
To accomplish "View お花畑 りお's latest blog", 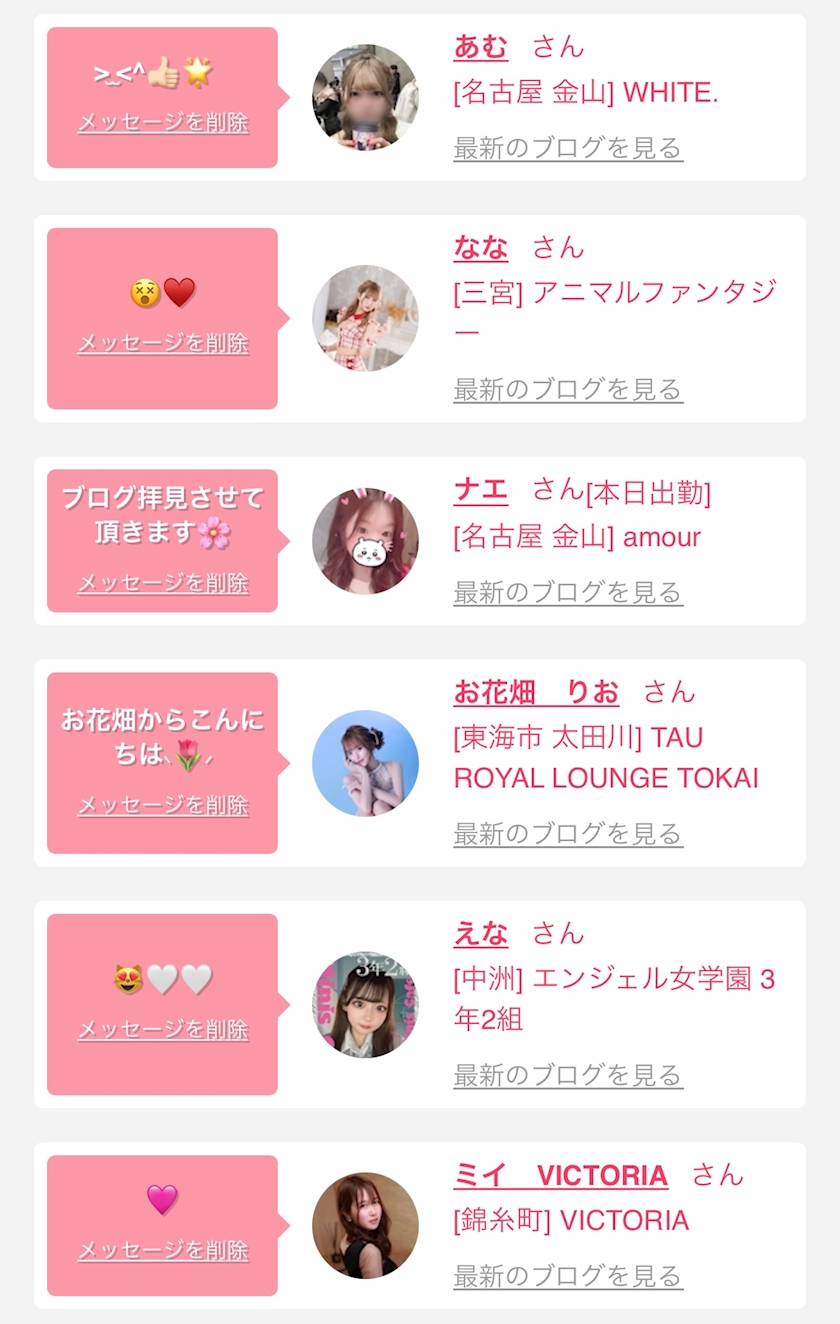I will pos(568,833).
